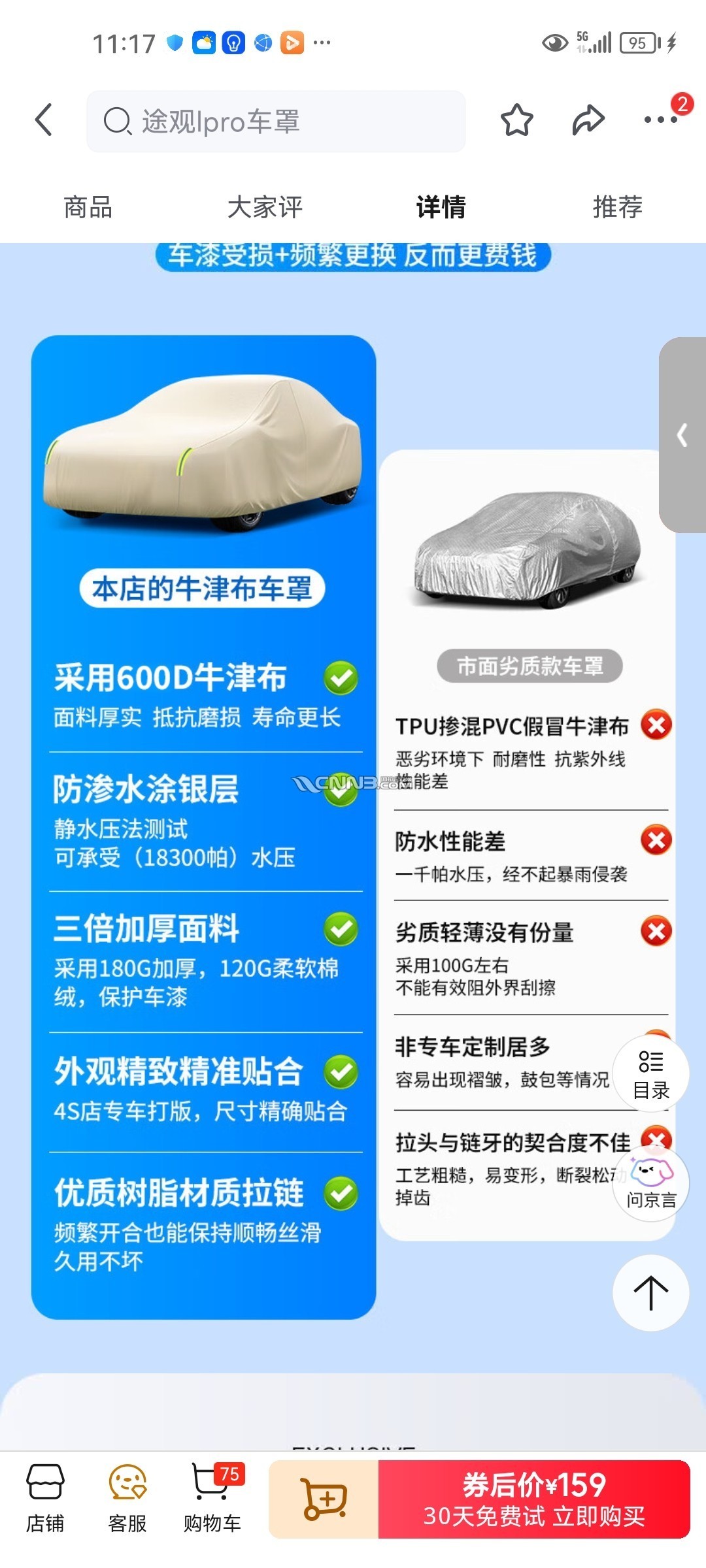
Task: Buy now at 券后价¥159
Action: (534, 1499)
